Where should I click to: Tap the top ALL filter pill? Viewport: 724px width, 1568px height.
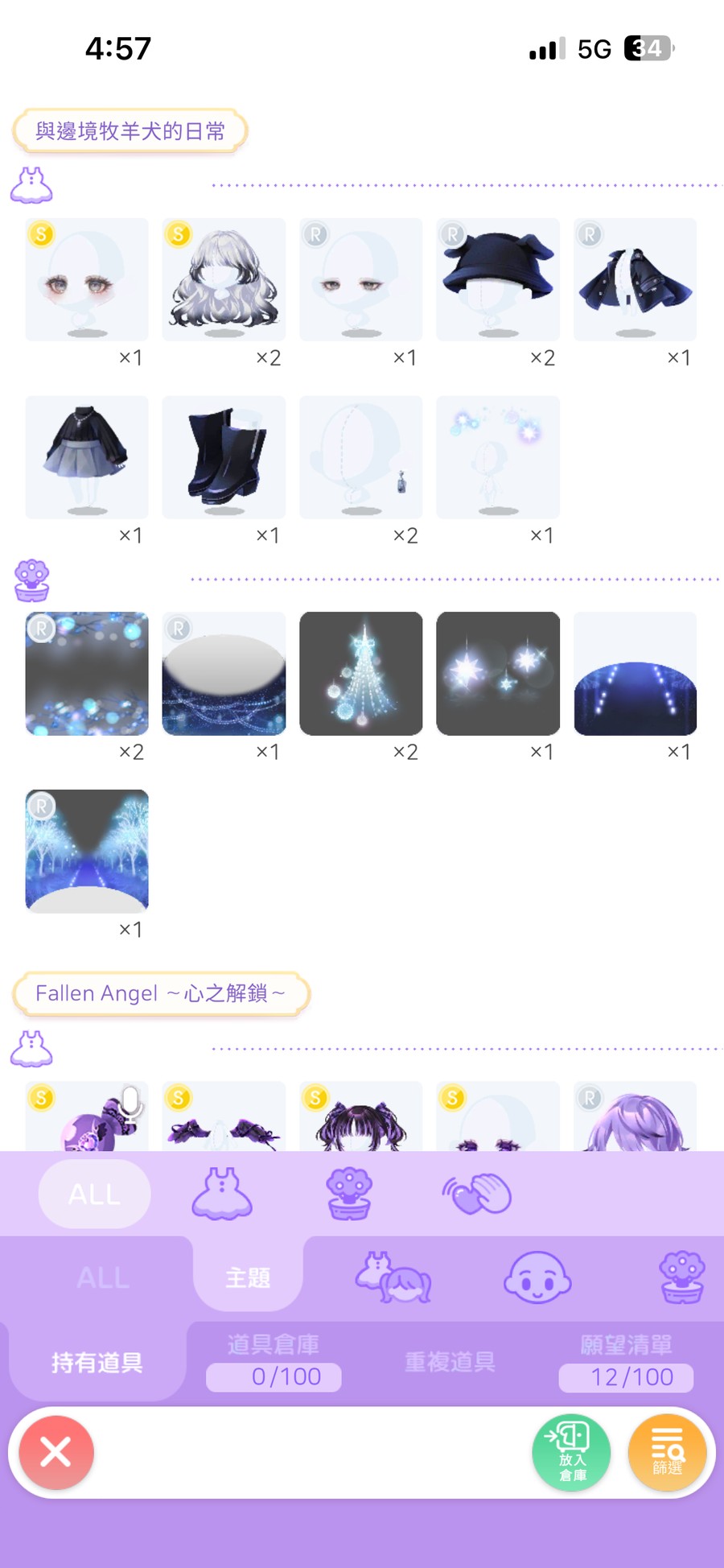point(94,1194)
